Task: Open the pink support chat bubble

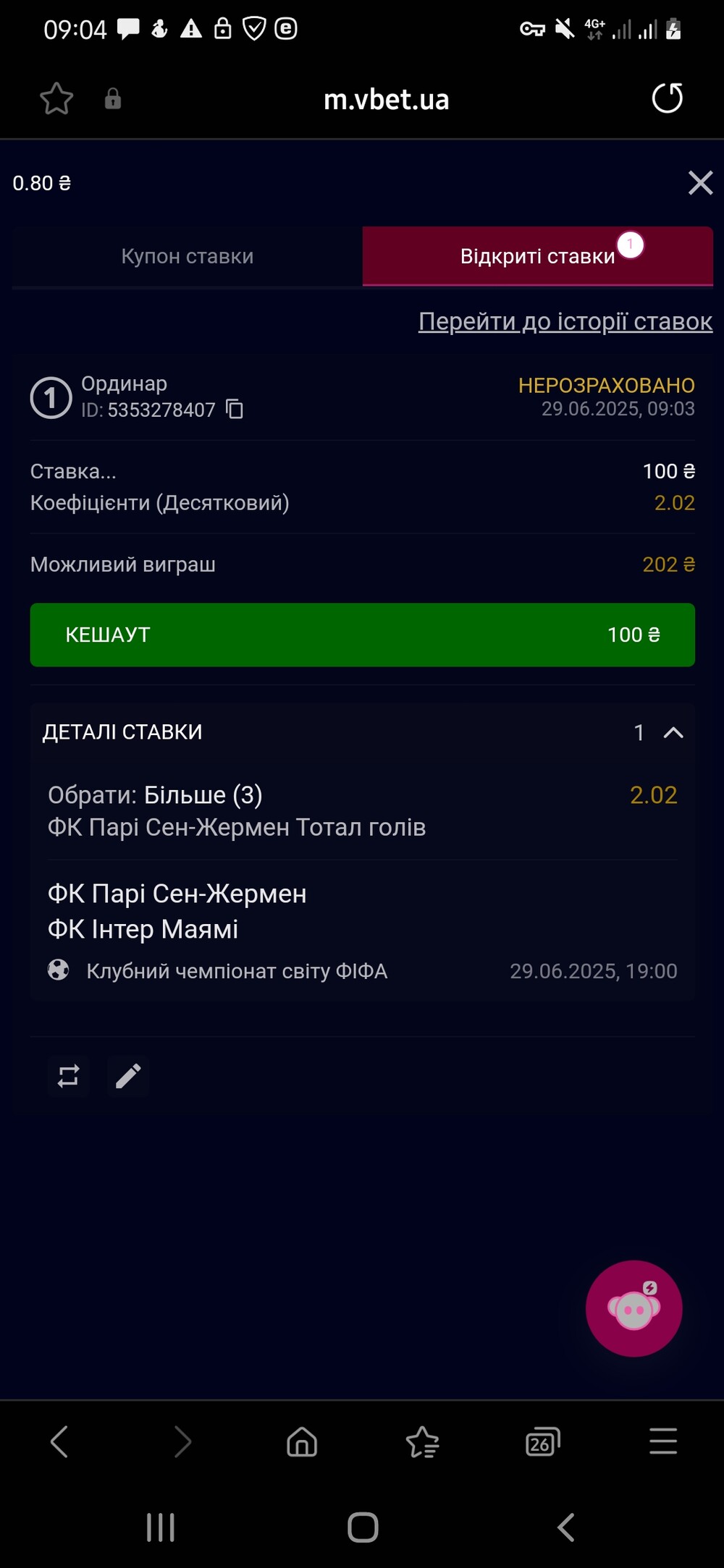Action: pyautogui.click(x=633, y=1308)
